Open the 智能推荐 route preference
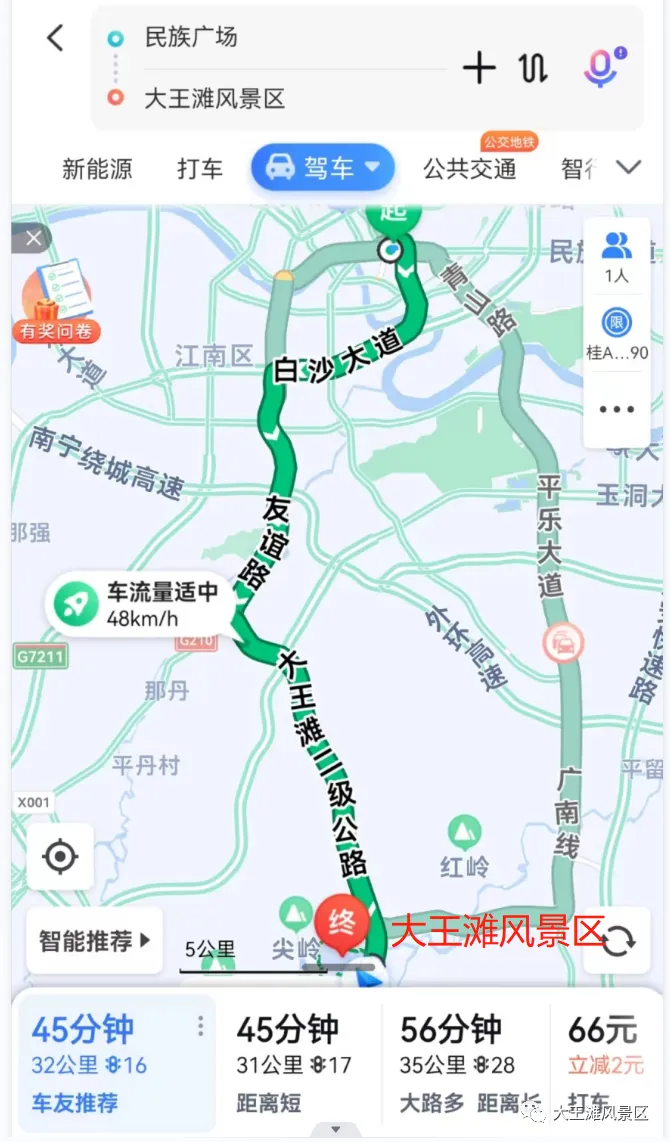The image size is (670, 1142). tap(95, 940)
